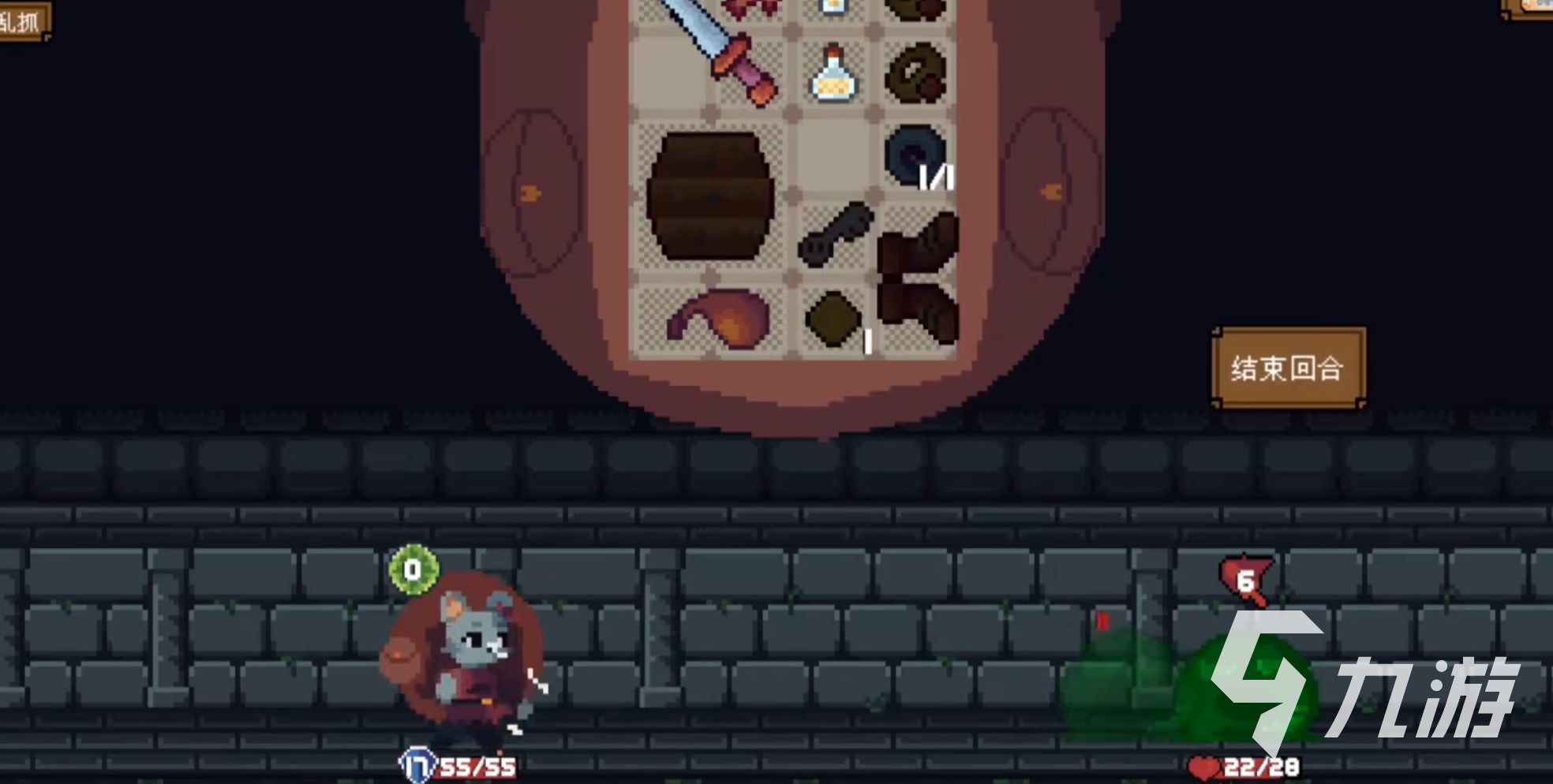
Task: Tap the 乱抓 button at top left
Action: 22,21
